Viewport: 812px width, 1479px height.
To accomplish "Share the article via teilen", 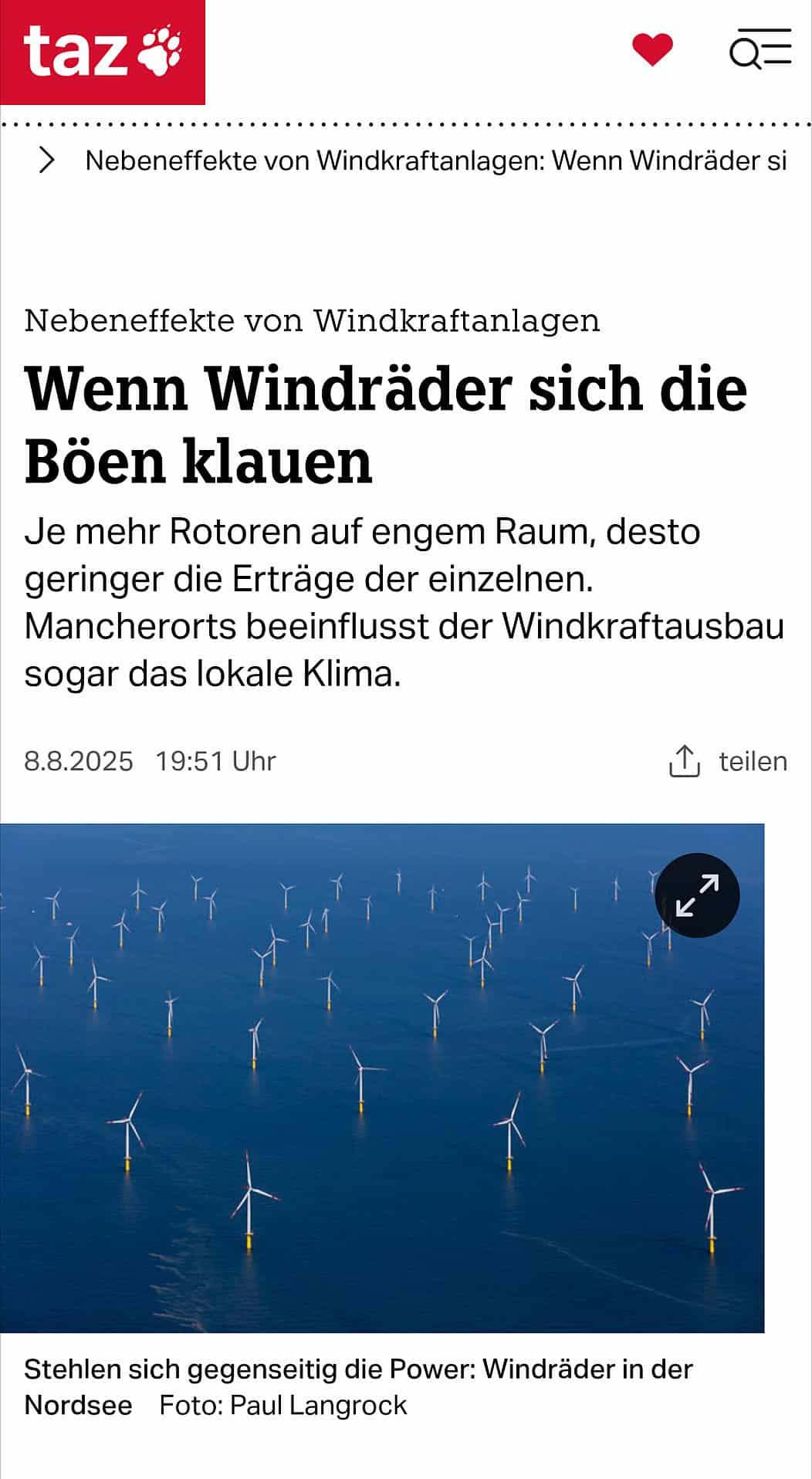I will [x=728, y=761].
